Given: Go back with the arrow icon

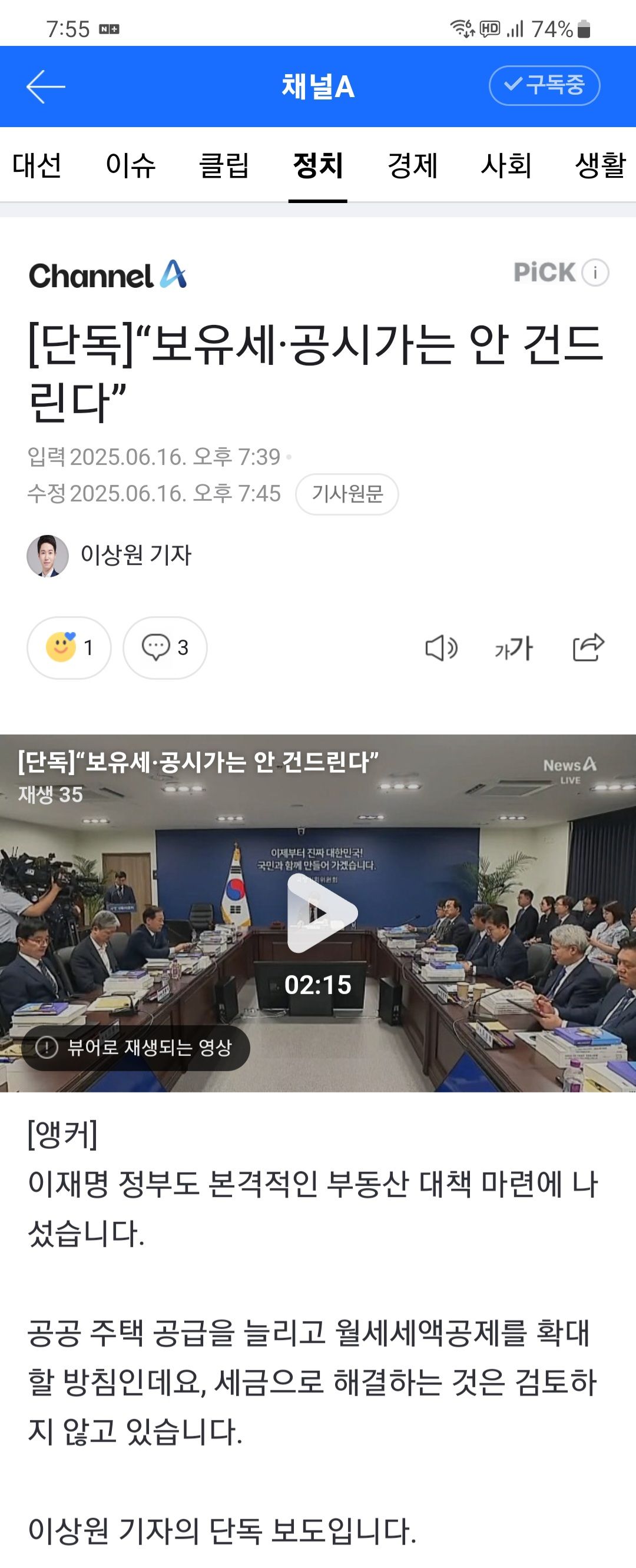Looking at the screenshot, I should pyautogui.click(x=46, y=87).
